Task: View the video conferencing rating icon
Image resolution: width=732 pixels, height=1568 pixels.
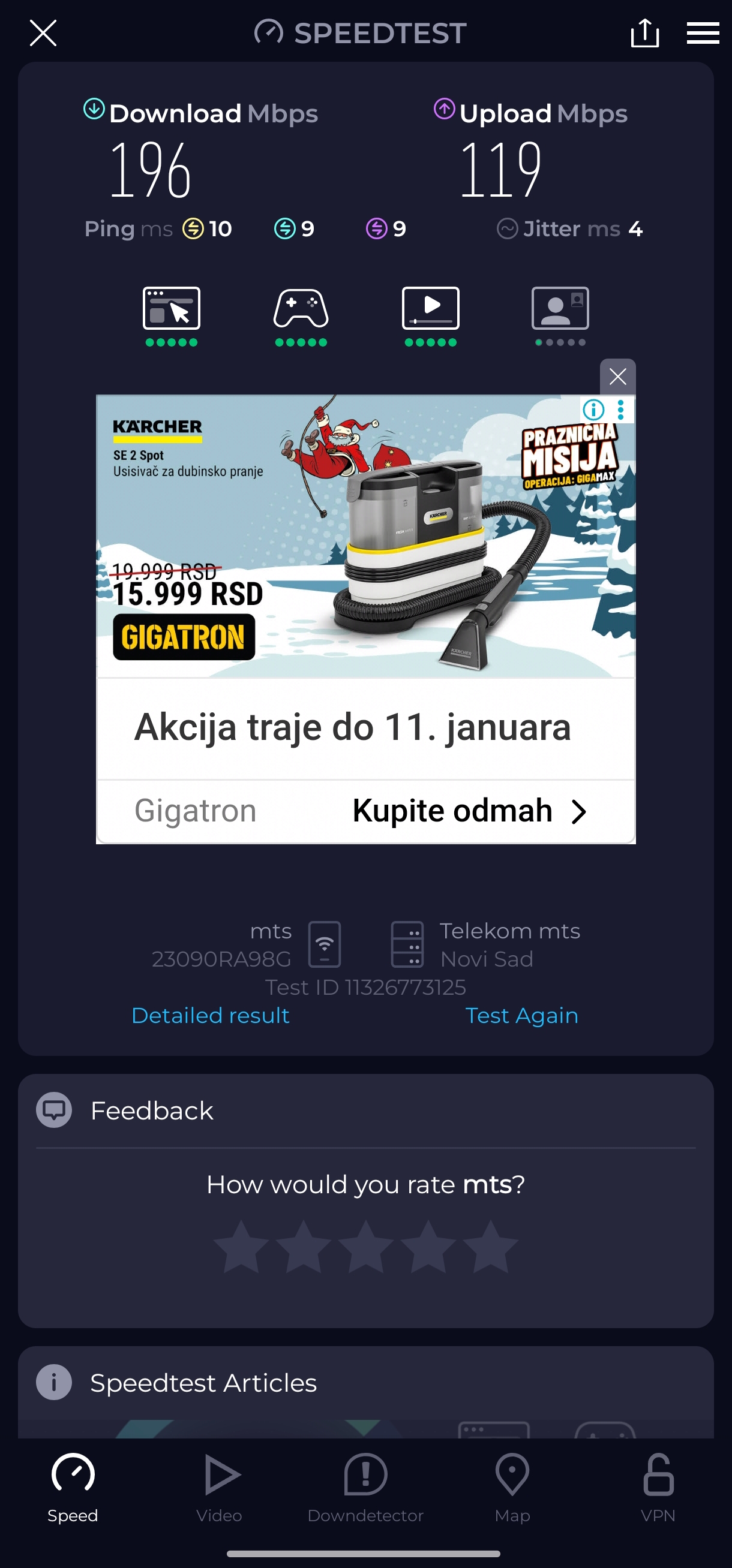Action: click(560, 309)
